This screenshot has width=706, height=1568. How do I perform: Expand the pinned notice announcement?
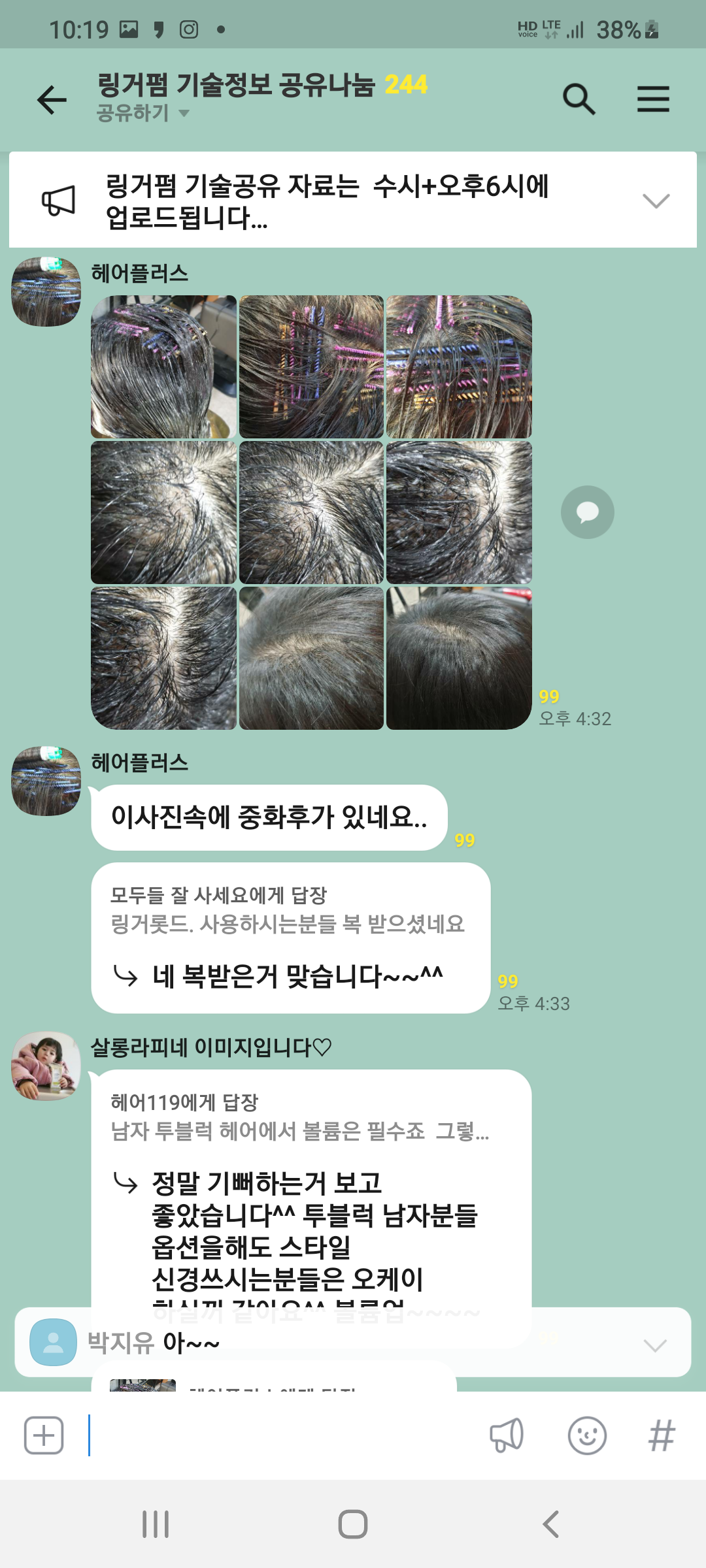(x=656, y=201)
